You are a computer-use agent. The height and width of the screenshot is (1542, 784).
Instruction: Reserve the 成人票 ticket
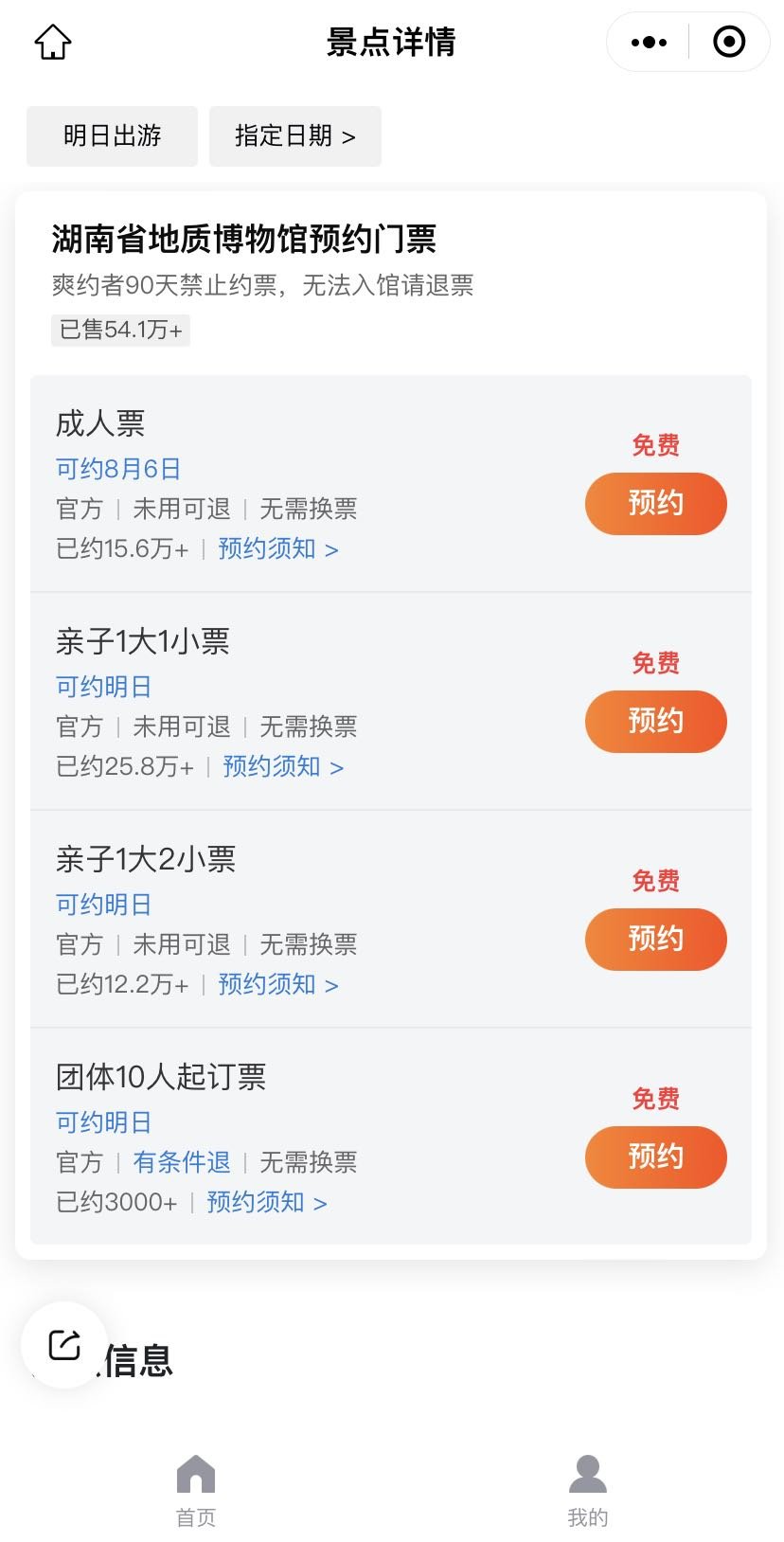click(655, 503)
